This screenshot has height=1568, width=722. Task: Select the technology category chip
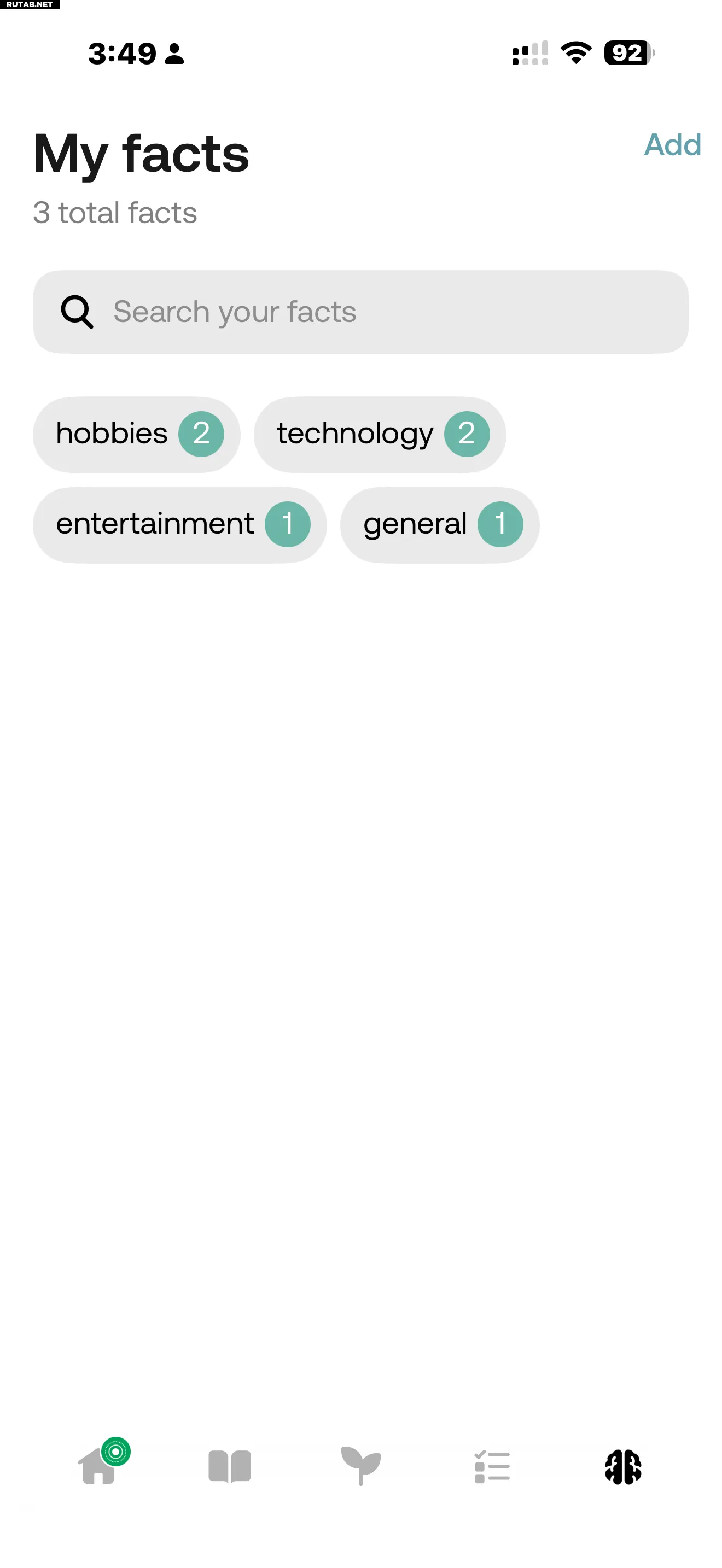pyautogui.click(x=379, y=434)
